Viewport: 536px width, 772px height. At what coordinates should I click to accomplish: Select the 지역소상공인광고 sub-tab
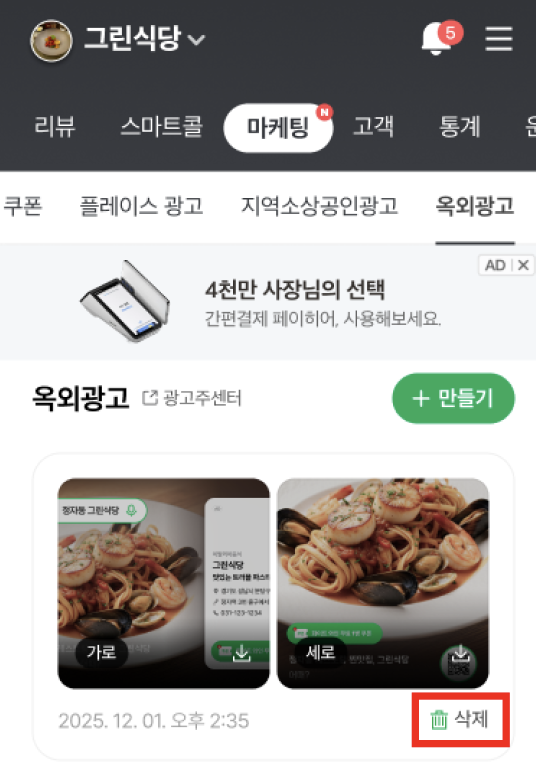[319, 206]
